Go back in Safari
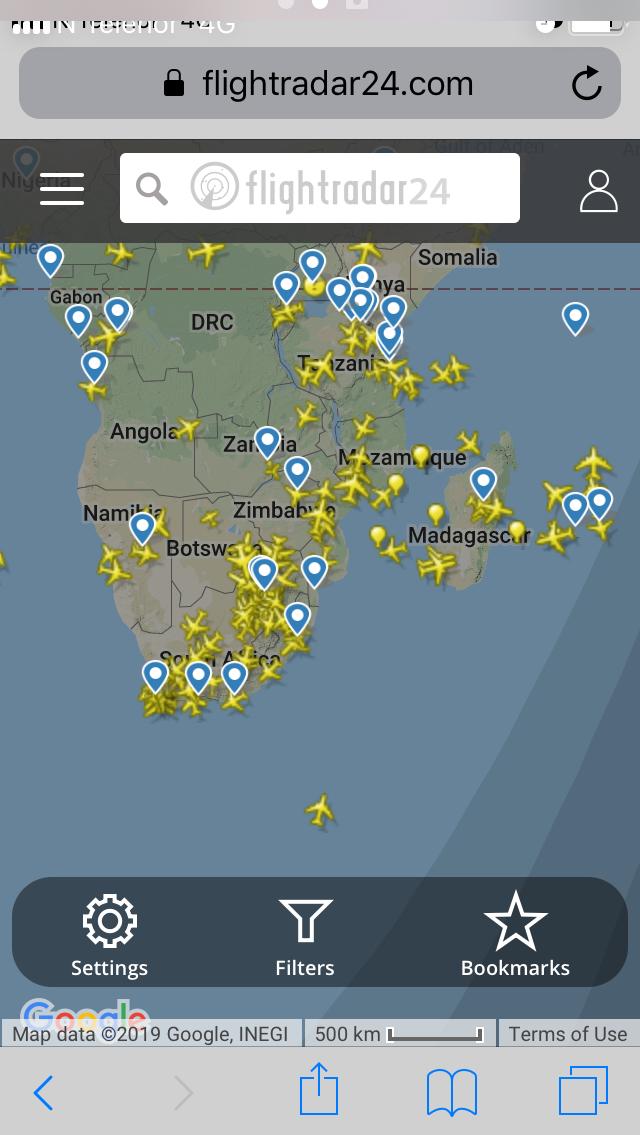640x1135 pixels. pos(43,1092)
